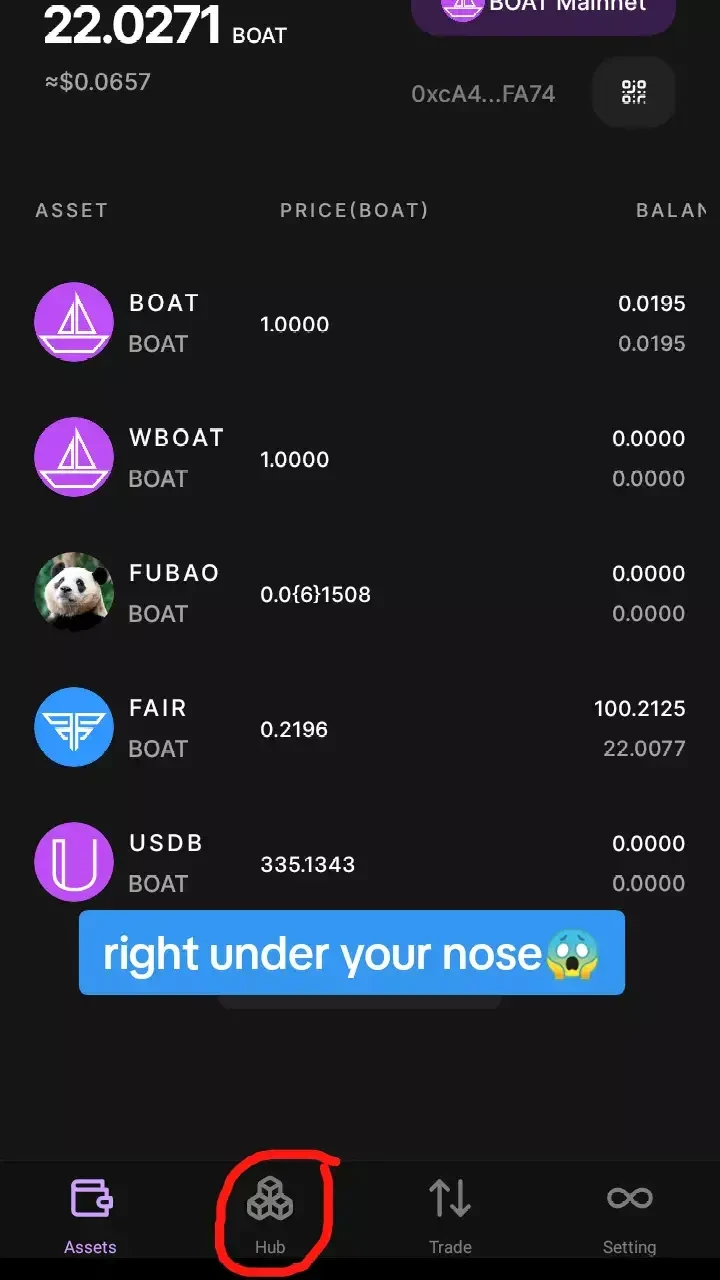The width and height of the screenshot is (720, 1280).
Task: Open the Setting tab
Action: click(629, 1215)
